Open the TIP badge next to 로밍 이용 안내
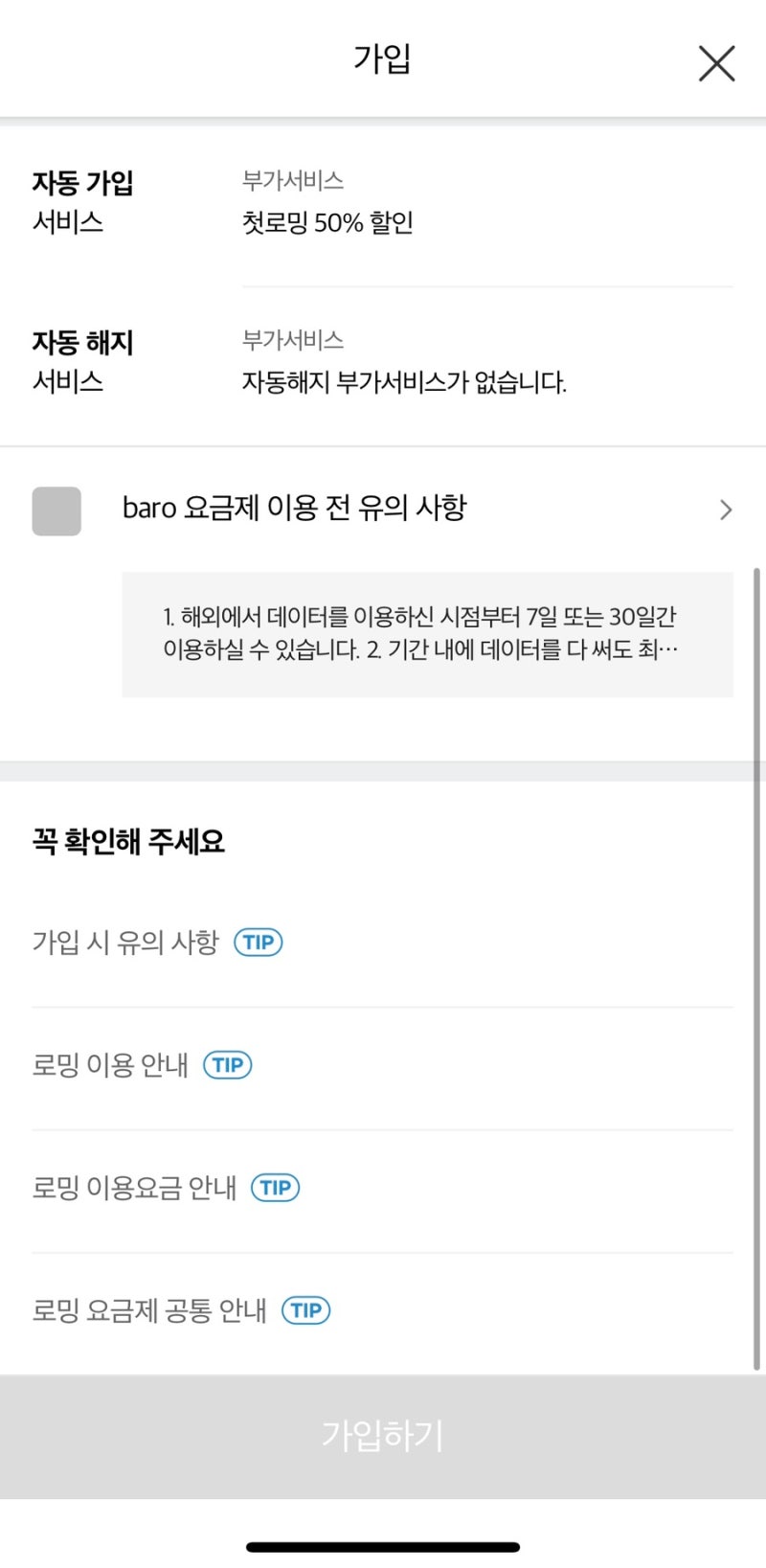The width and height of the screenshot is (766, 1568). point(227,1064)
